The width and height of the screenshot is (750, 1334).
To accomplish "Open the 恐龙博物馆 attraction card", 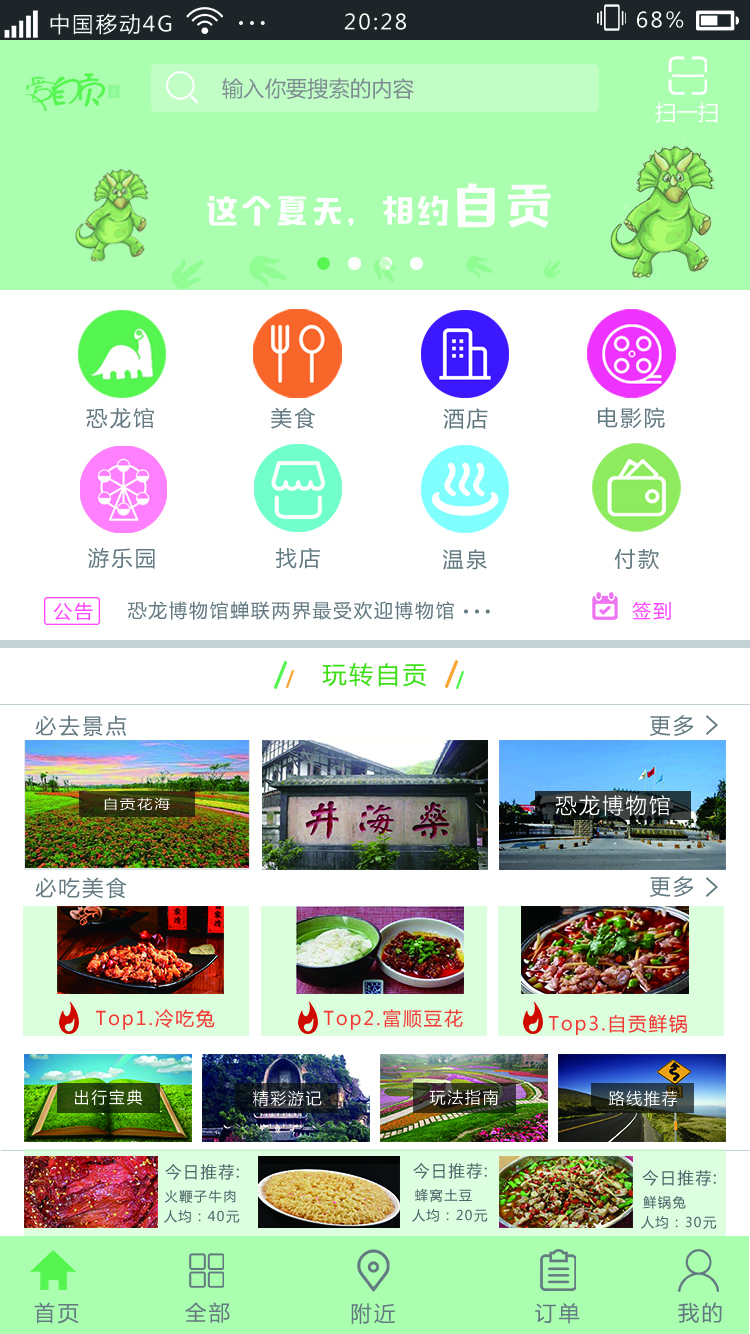I will point(612,804).
